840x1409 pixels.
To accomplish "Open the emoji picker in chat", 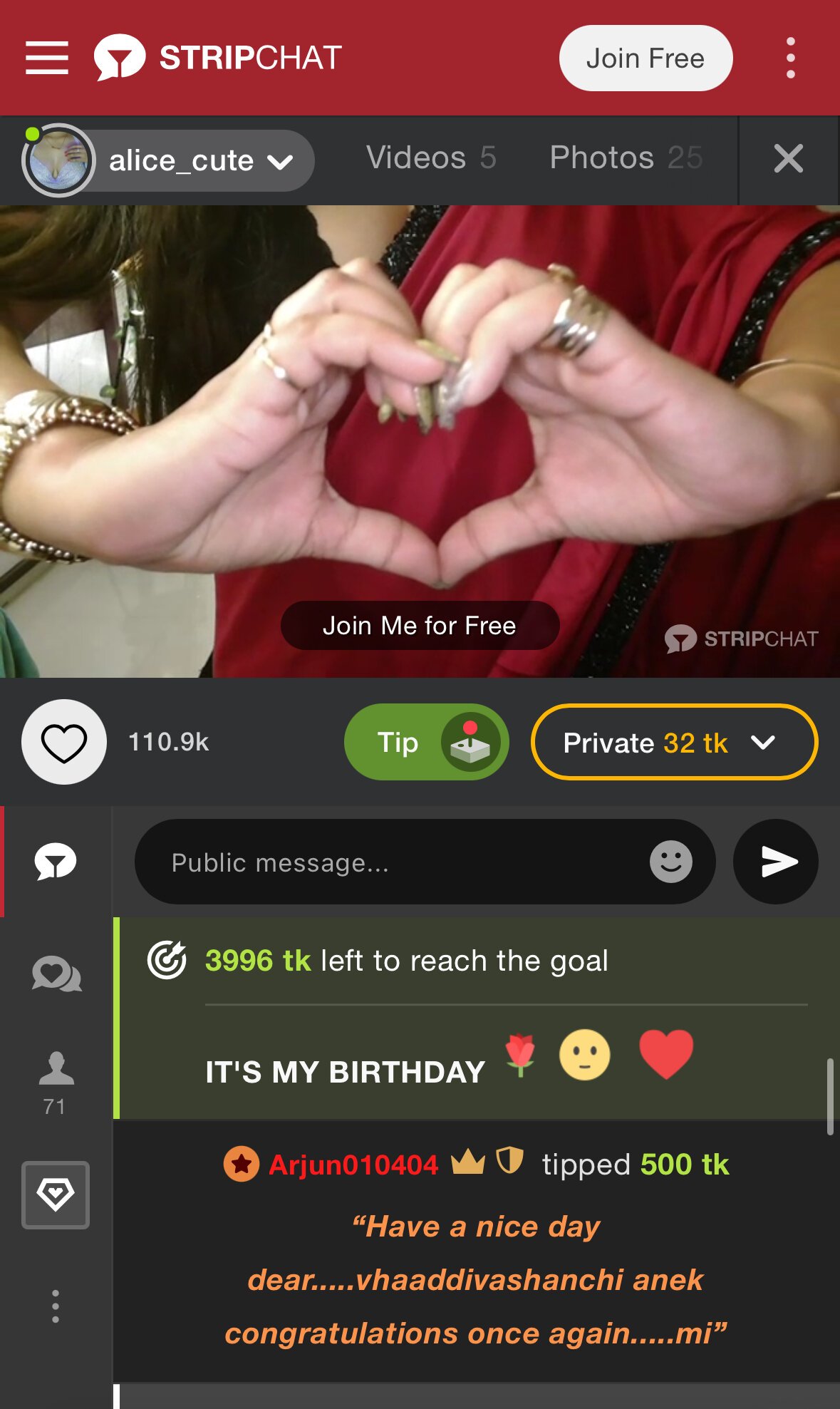I will point(670,862).
